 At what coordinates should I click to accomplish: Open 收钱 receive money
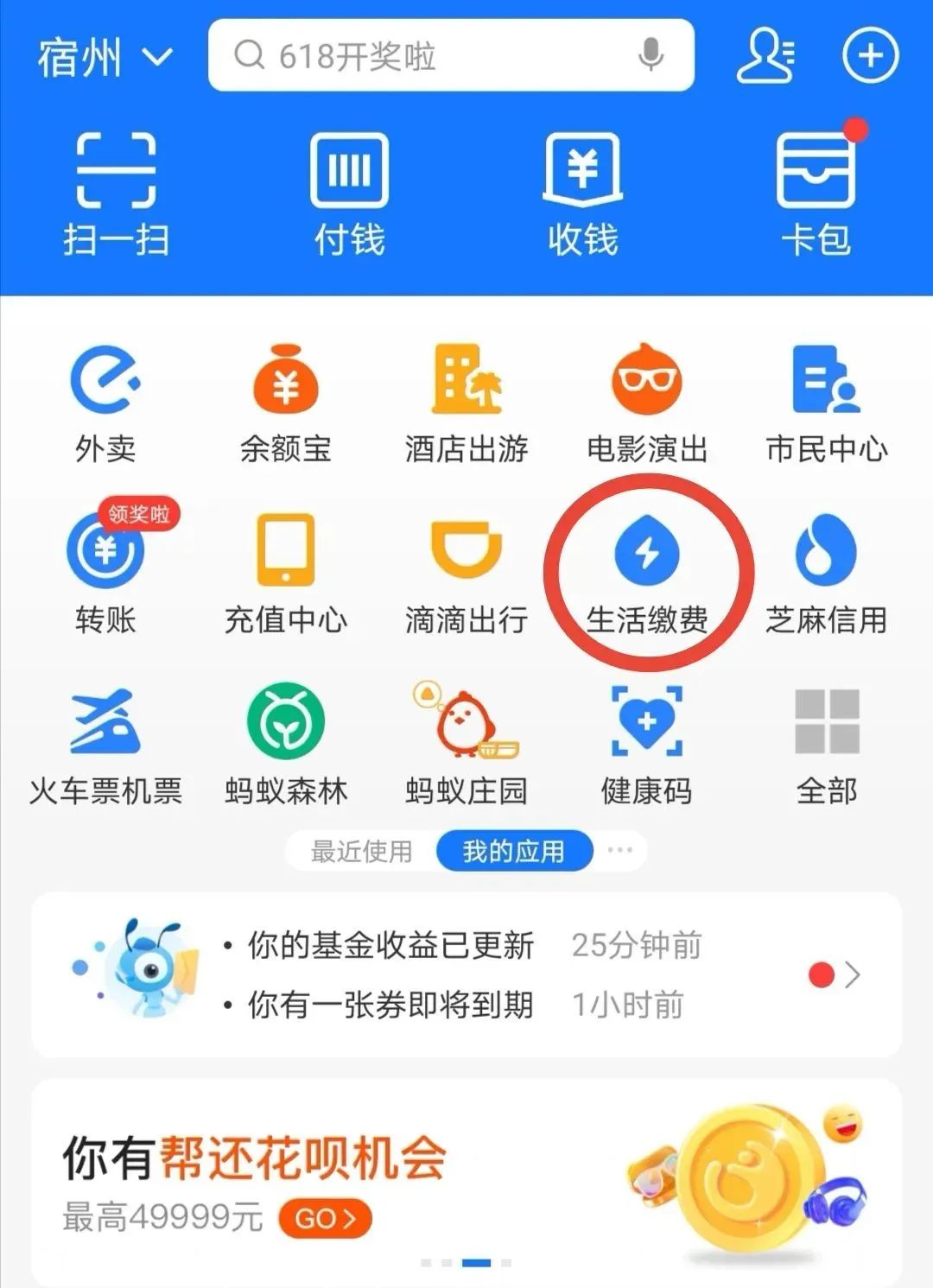pos(582,194)
